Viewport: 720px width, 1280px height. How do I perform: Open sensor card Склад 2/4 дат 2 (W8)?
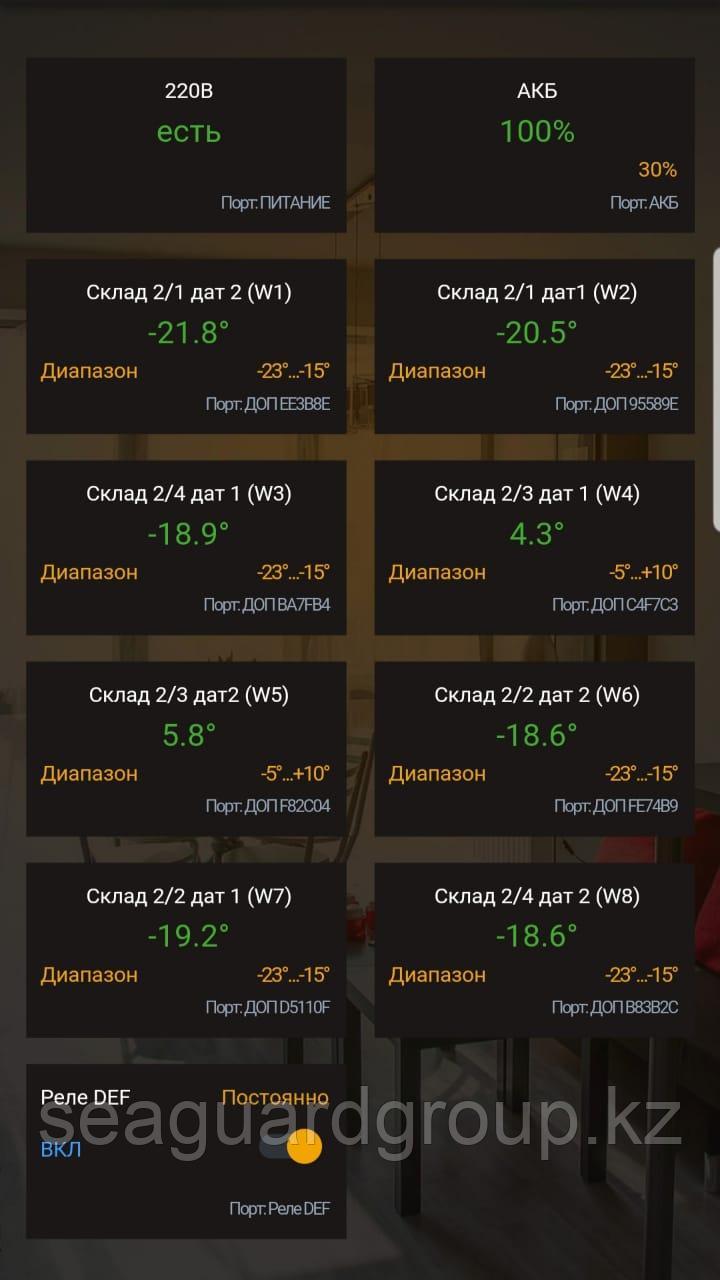click(x=535, y=950)
